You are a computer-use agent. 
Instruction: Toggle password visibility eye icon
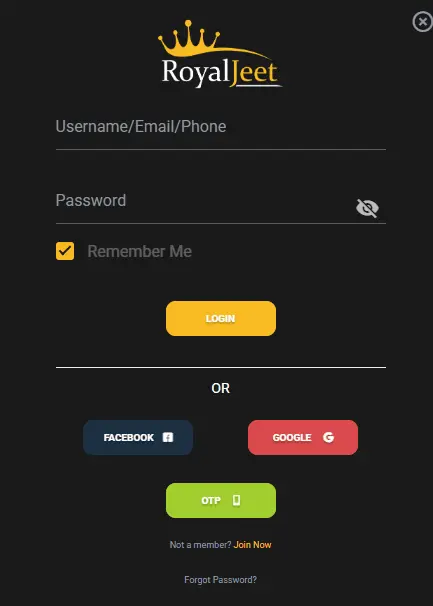point(367,208)
